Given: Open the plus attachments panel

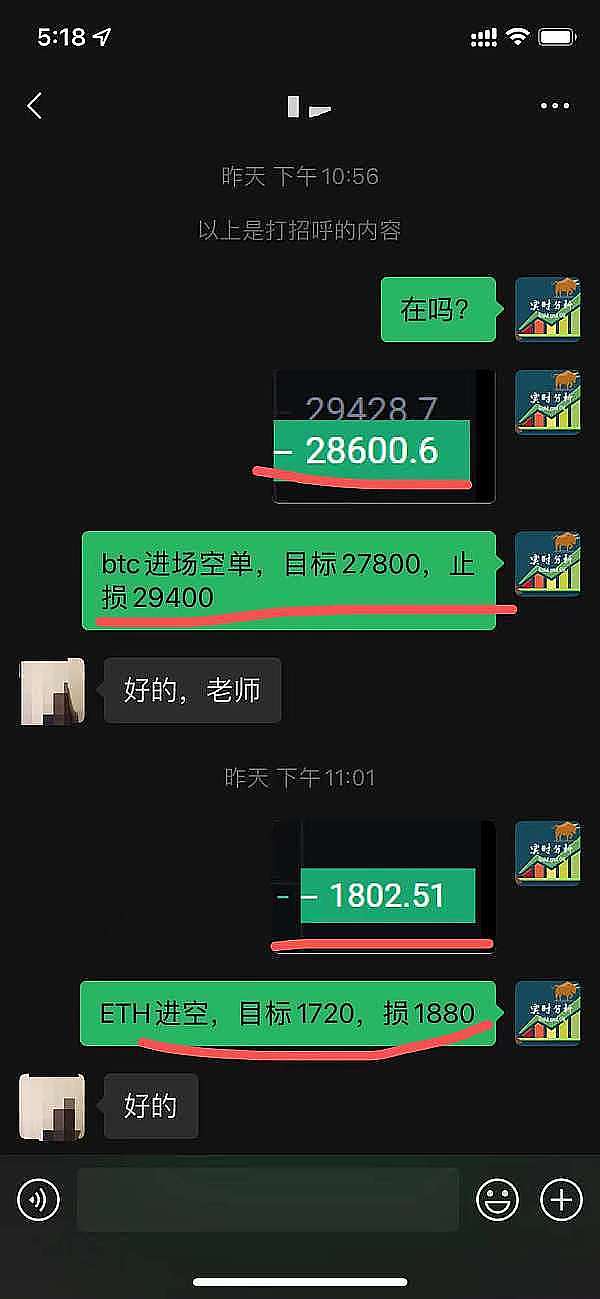Looking at the screenshot, I should (x=561, y=1199).
